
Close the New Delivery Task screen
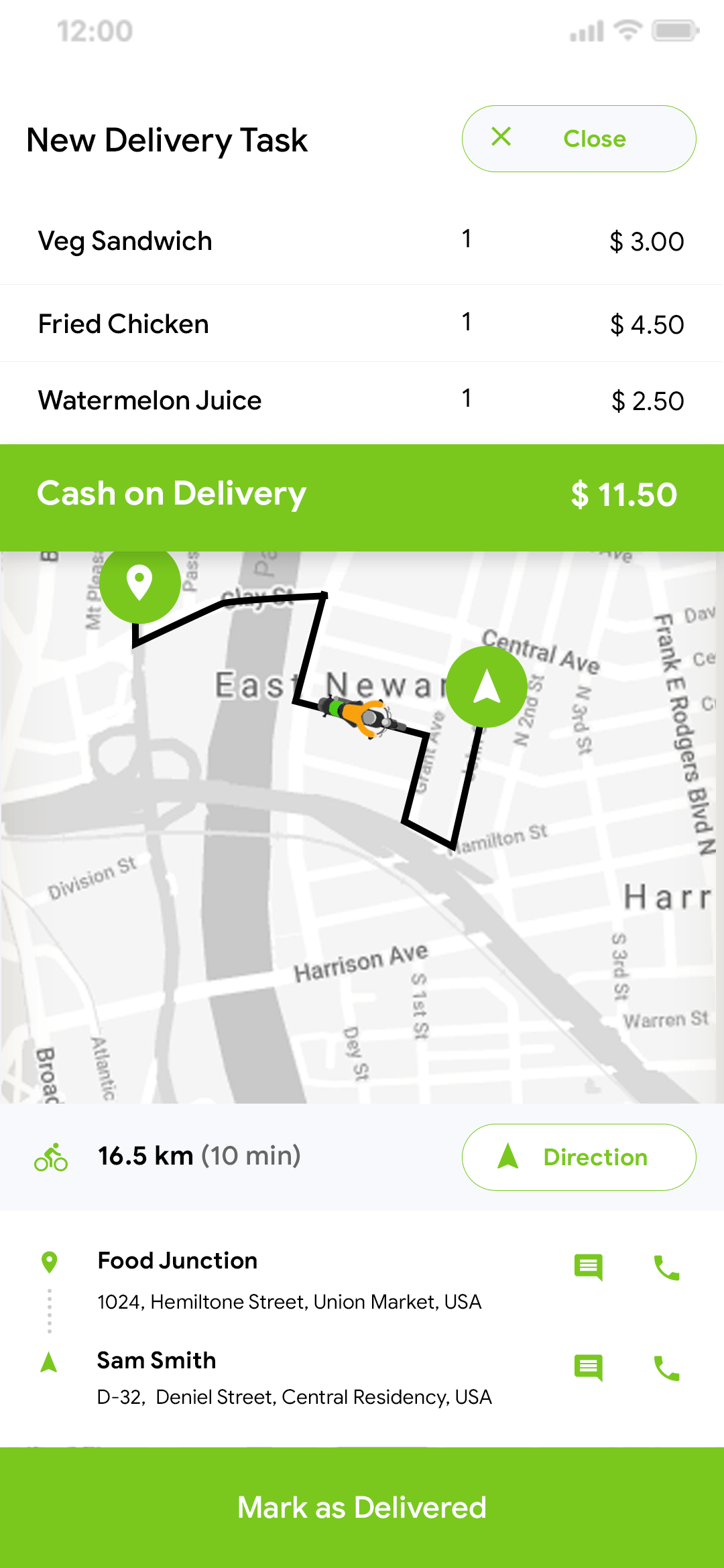[x=579, y=139]
